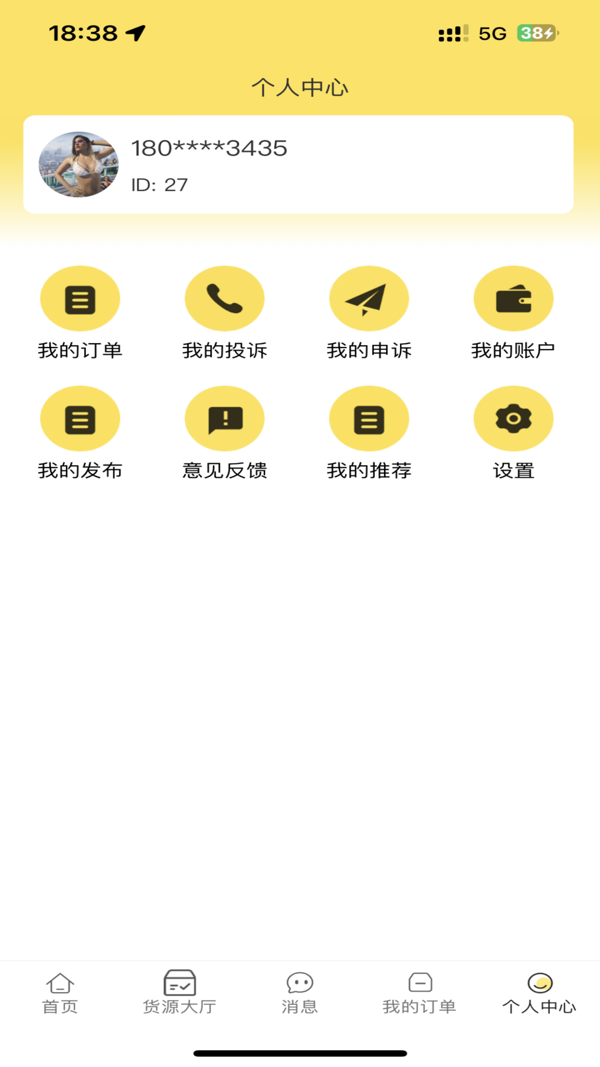Switch to 我的订单 in the bottom bar
Screen dimensions: 600x1067
tap(420, 993)
